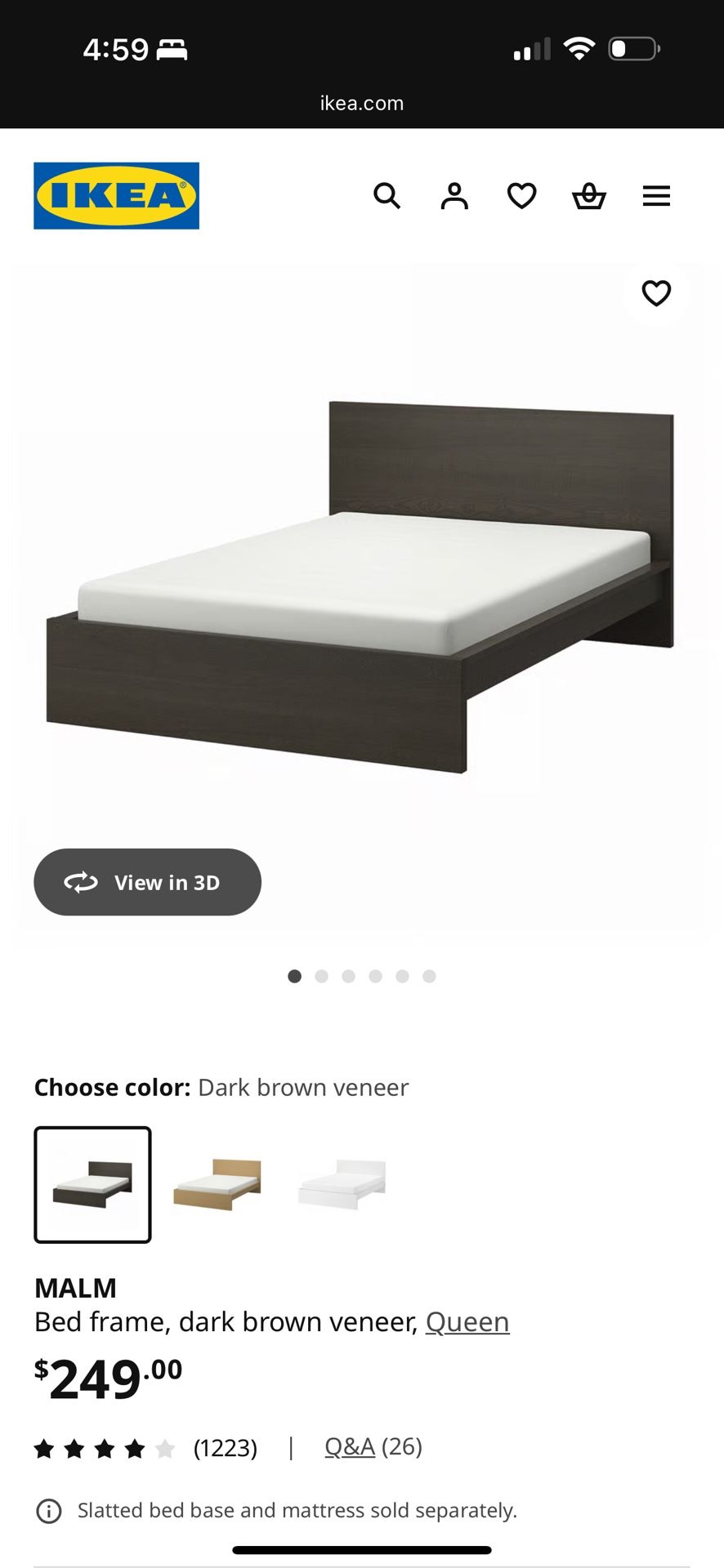Toggle the heart to save bed frame to wishlist
Viewport: 724px width, 1568px height.
point(656,294)
